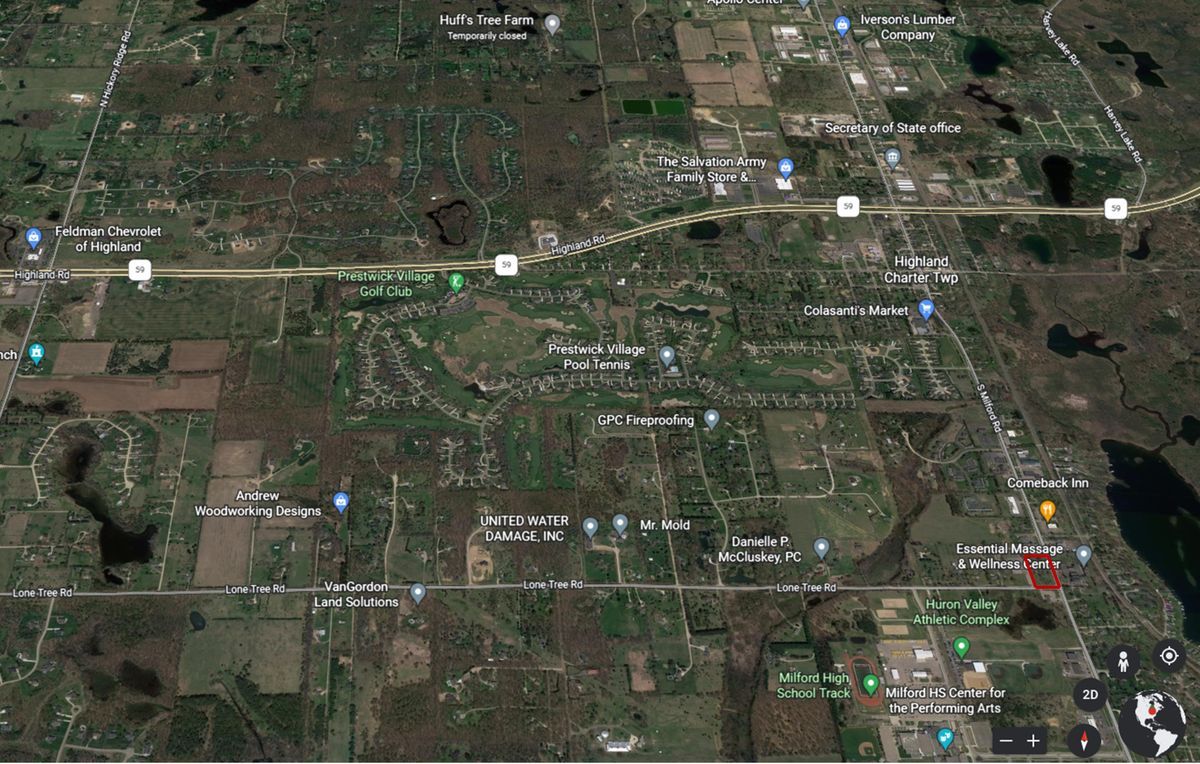This screenshot has width=1200, height=764.
Task: Switch the map to 2D view
Action: click(1090, 695)
